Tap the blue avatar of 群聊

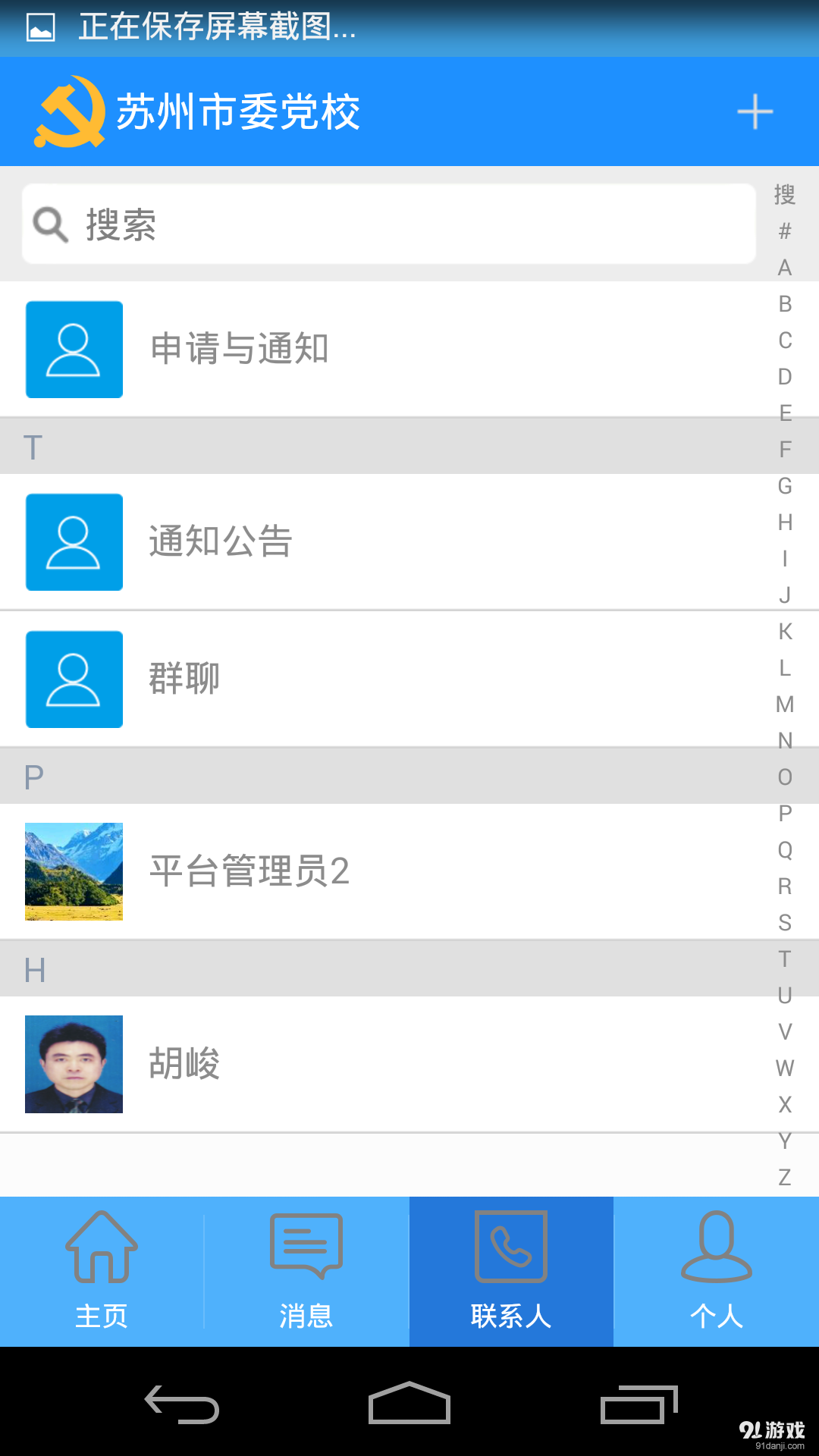pyautogui.click(x=74, y=679)
